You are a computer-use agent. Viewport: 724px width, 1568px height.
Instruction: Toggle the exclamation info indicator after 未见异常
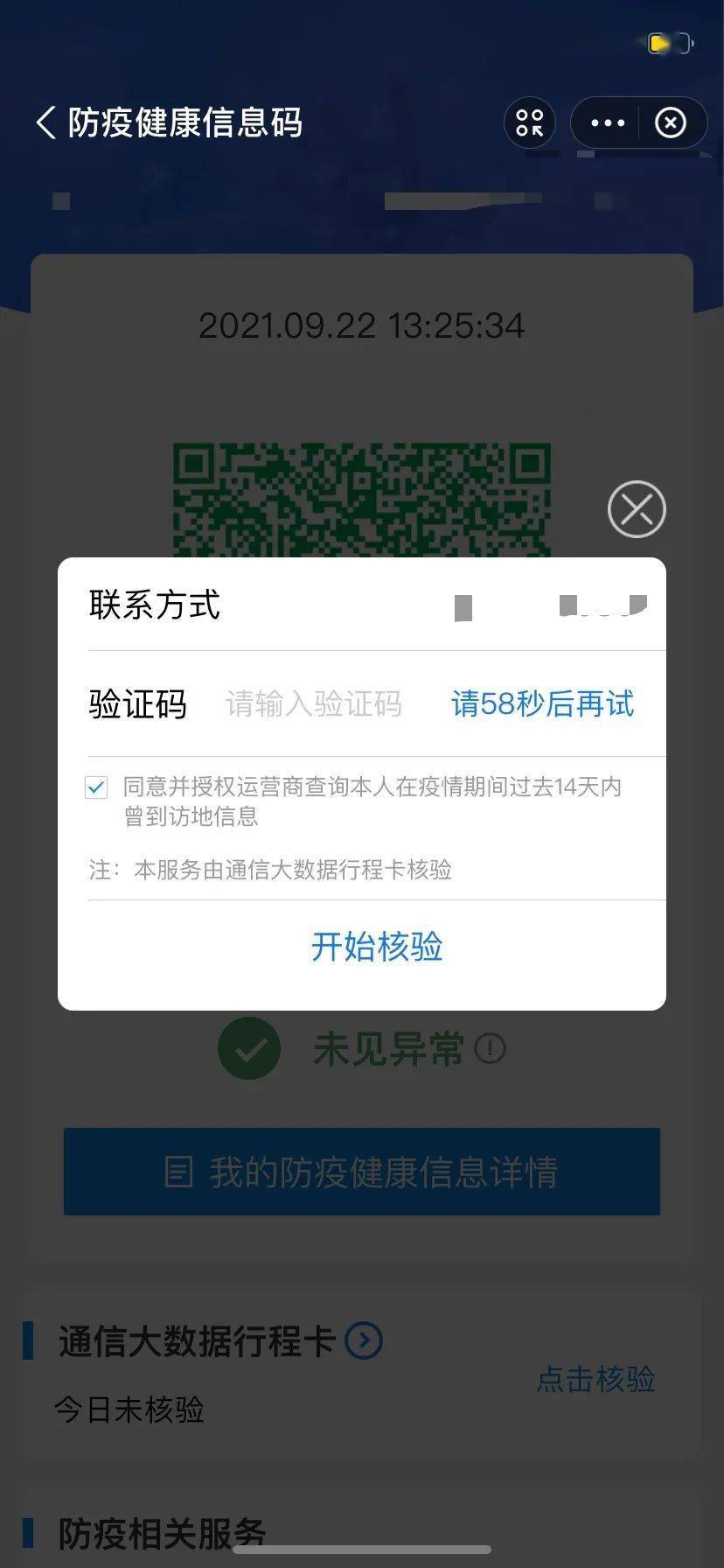(x=490, y=1048)
